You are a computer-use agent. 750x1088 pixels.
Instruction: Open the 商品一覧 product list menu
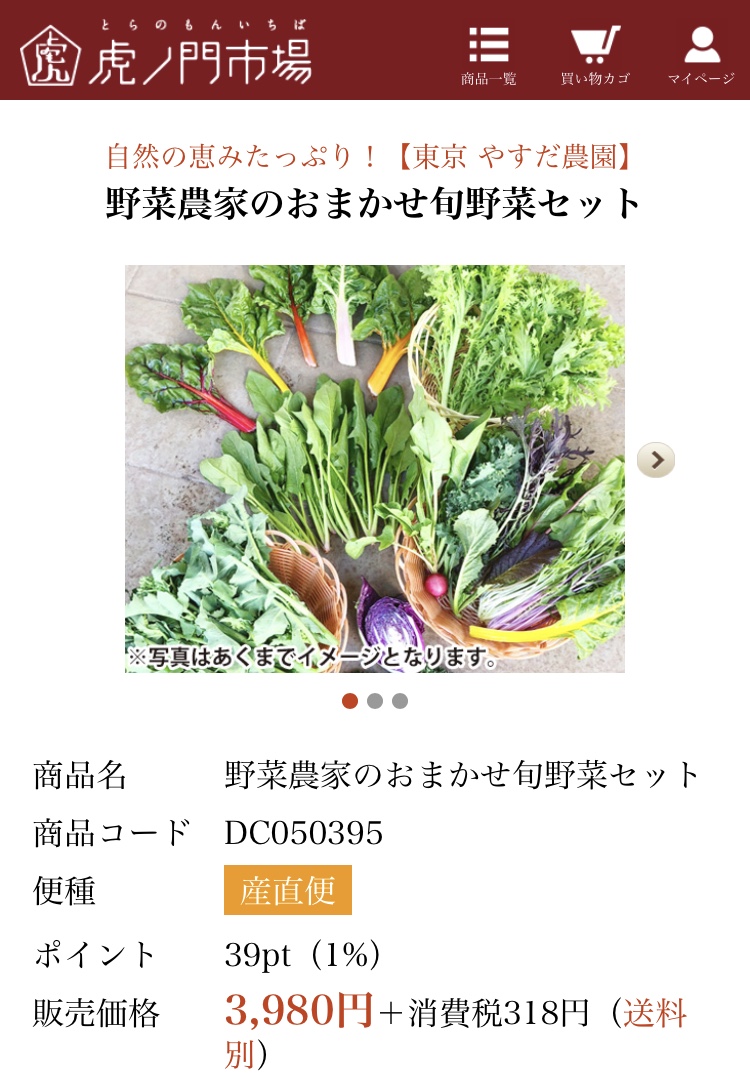pyautogui.click(x=488, y=54)
